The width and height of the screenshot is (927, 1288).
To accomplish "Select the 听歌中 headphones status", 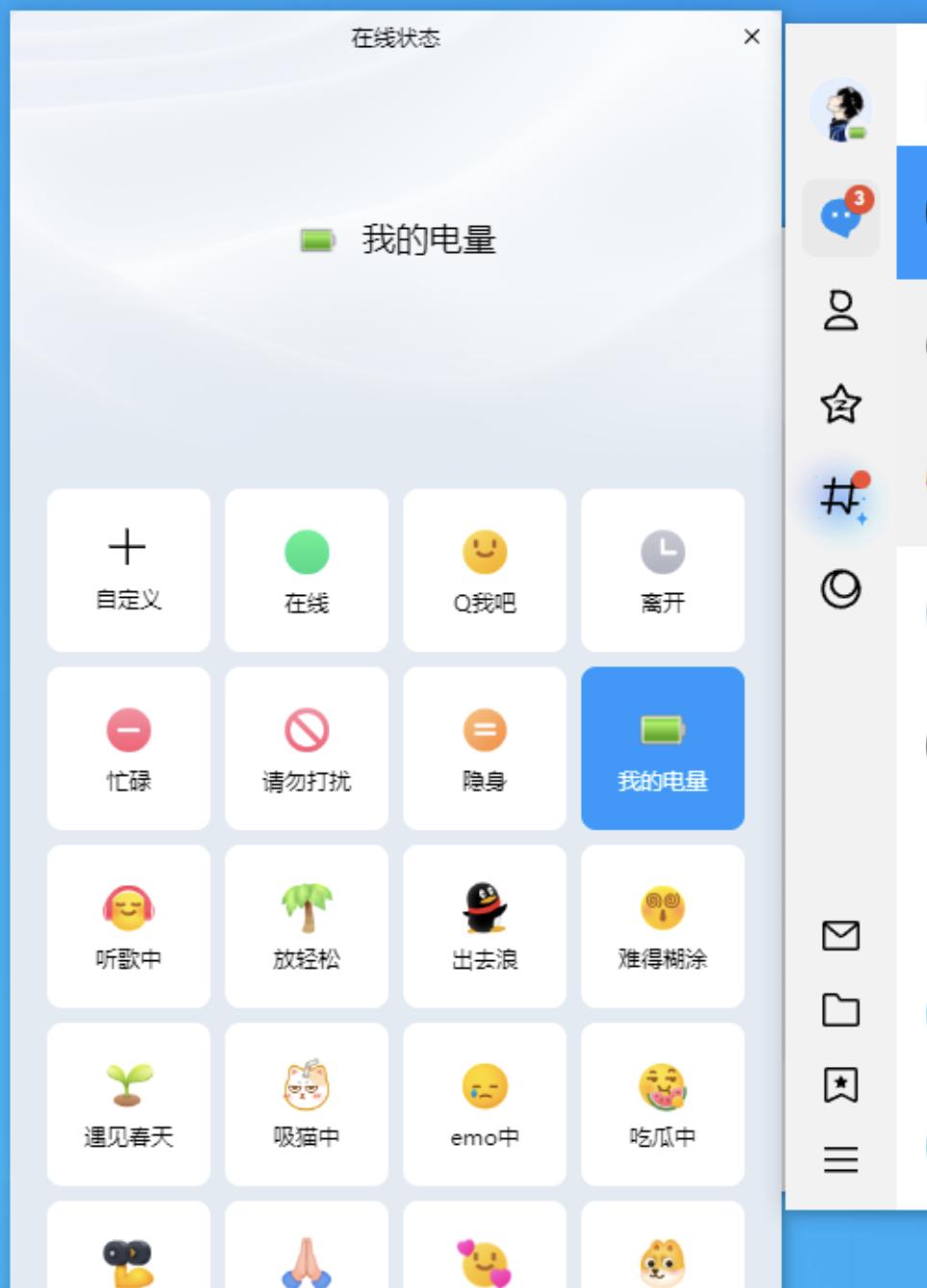I will (x=128, y=926).
